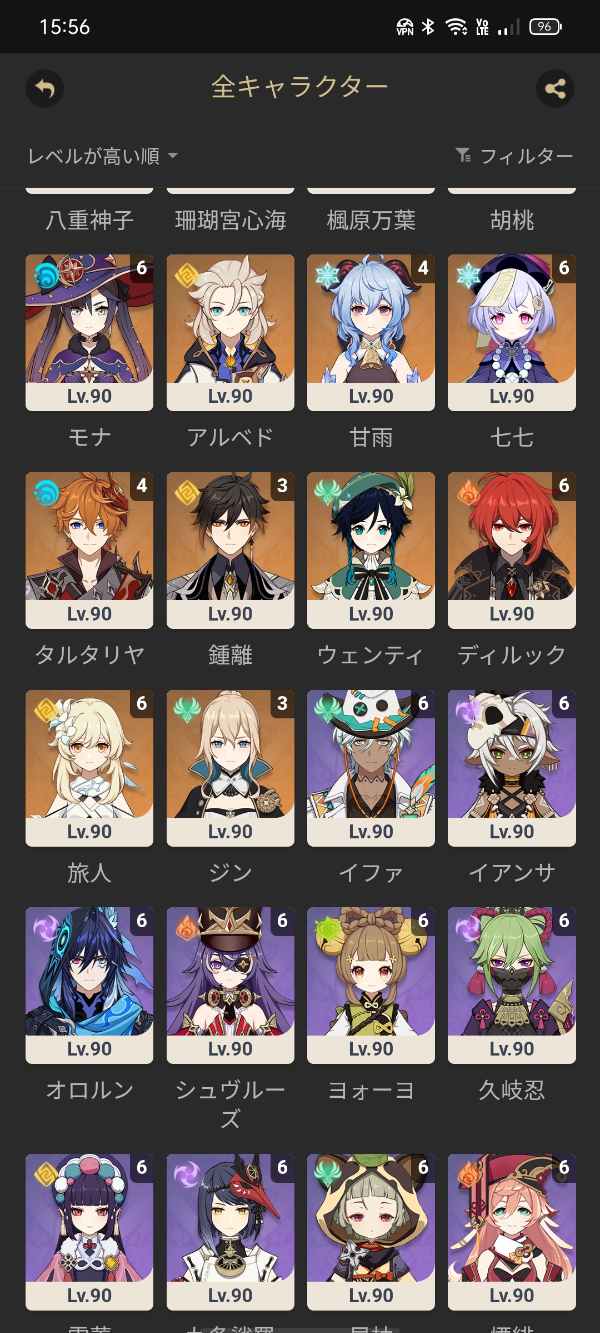View 久岐忍 character card
The width and height of the screenshot is (600, 1333).
click(512, 985)
